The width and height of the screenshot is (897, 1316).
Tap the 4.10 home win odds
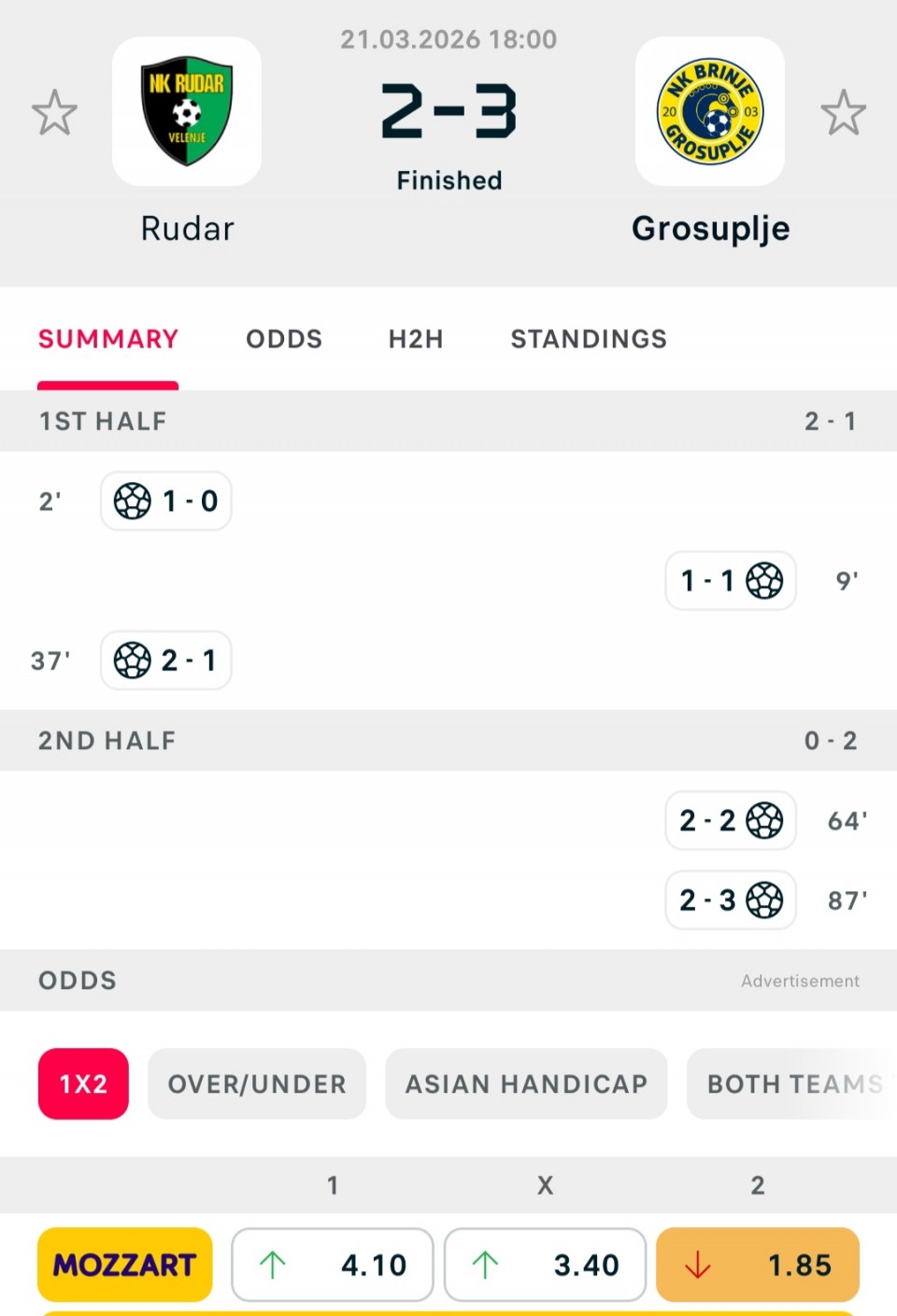333,1265
